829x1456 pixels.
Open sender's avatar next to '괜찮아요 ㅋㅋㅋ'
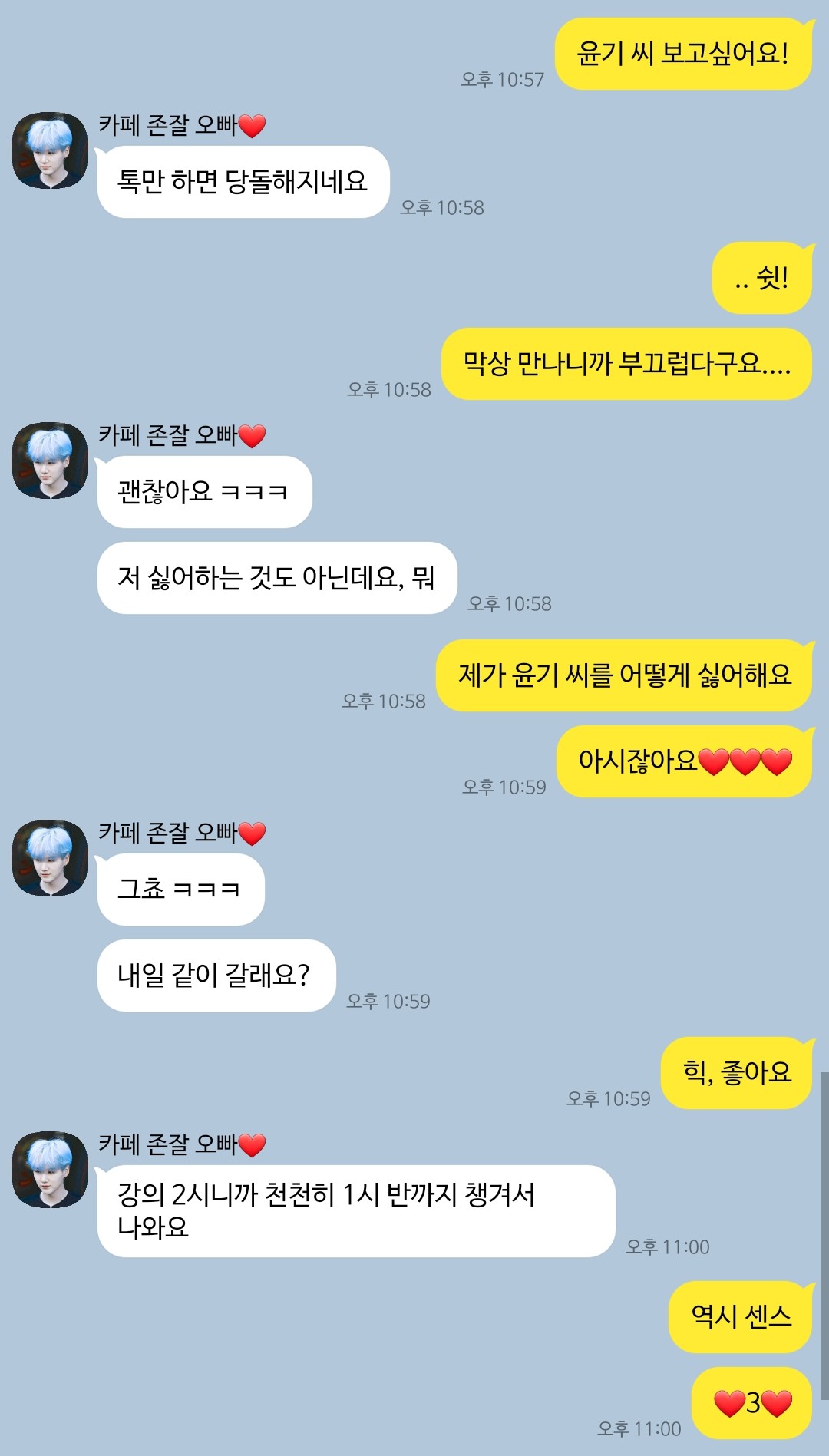(50, 461)
